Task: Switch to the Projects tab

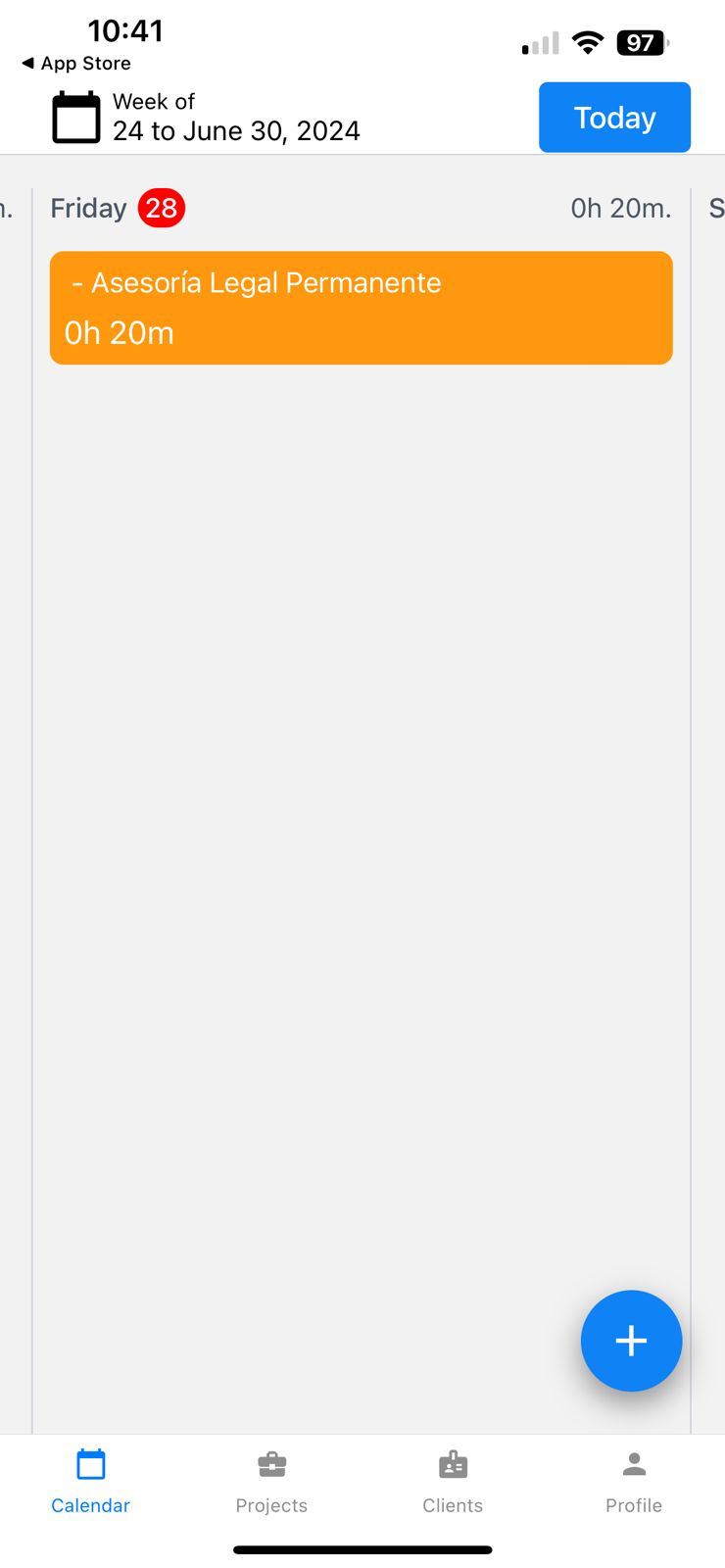Action: (271, 1482)
